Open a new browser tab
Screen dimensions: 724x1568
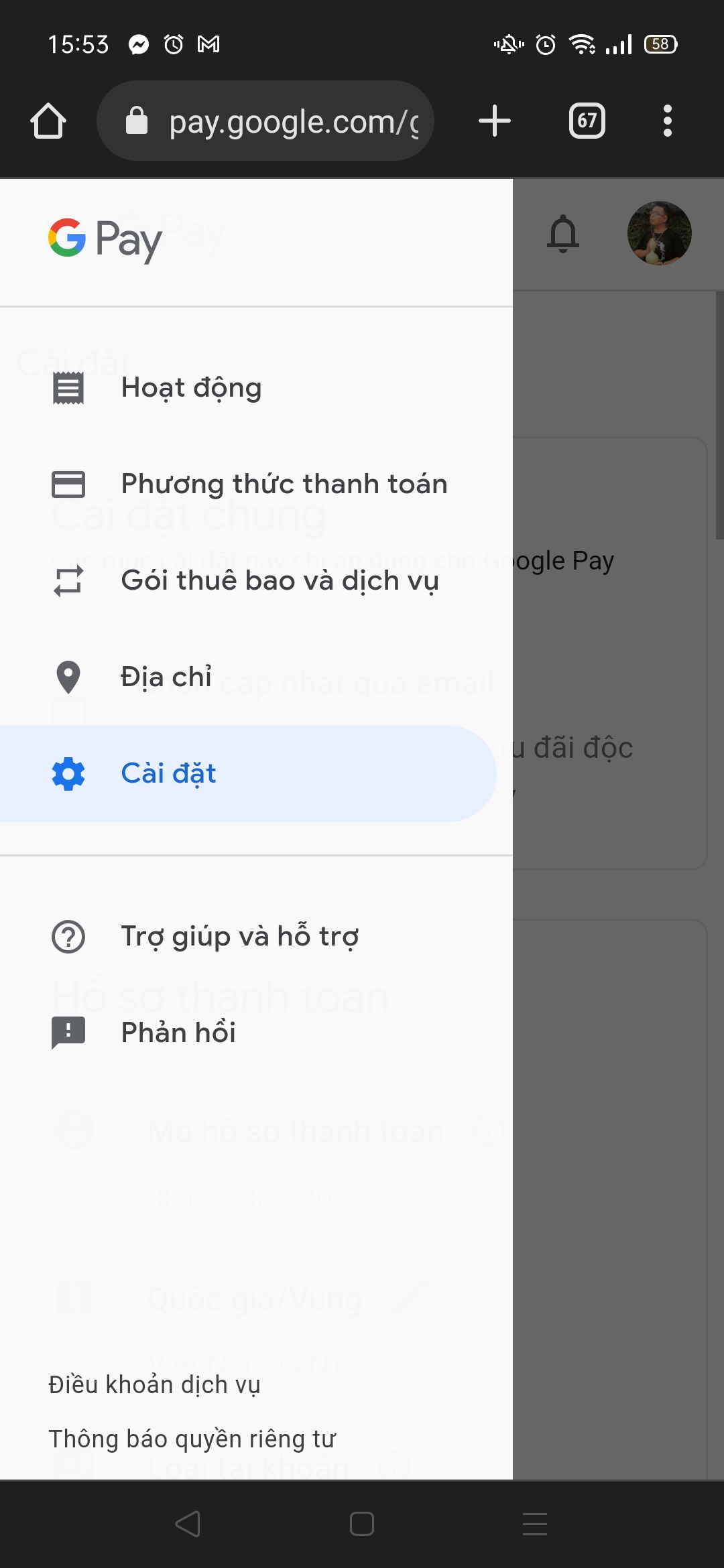pos(495,121)
